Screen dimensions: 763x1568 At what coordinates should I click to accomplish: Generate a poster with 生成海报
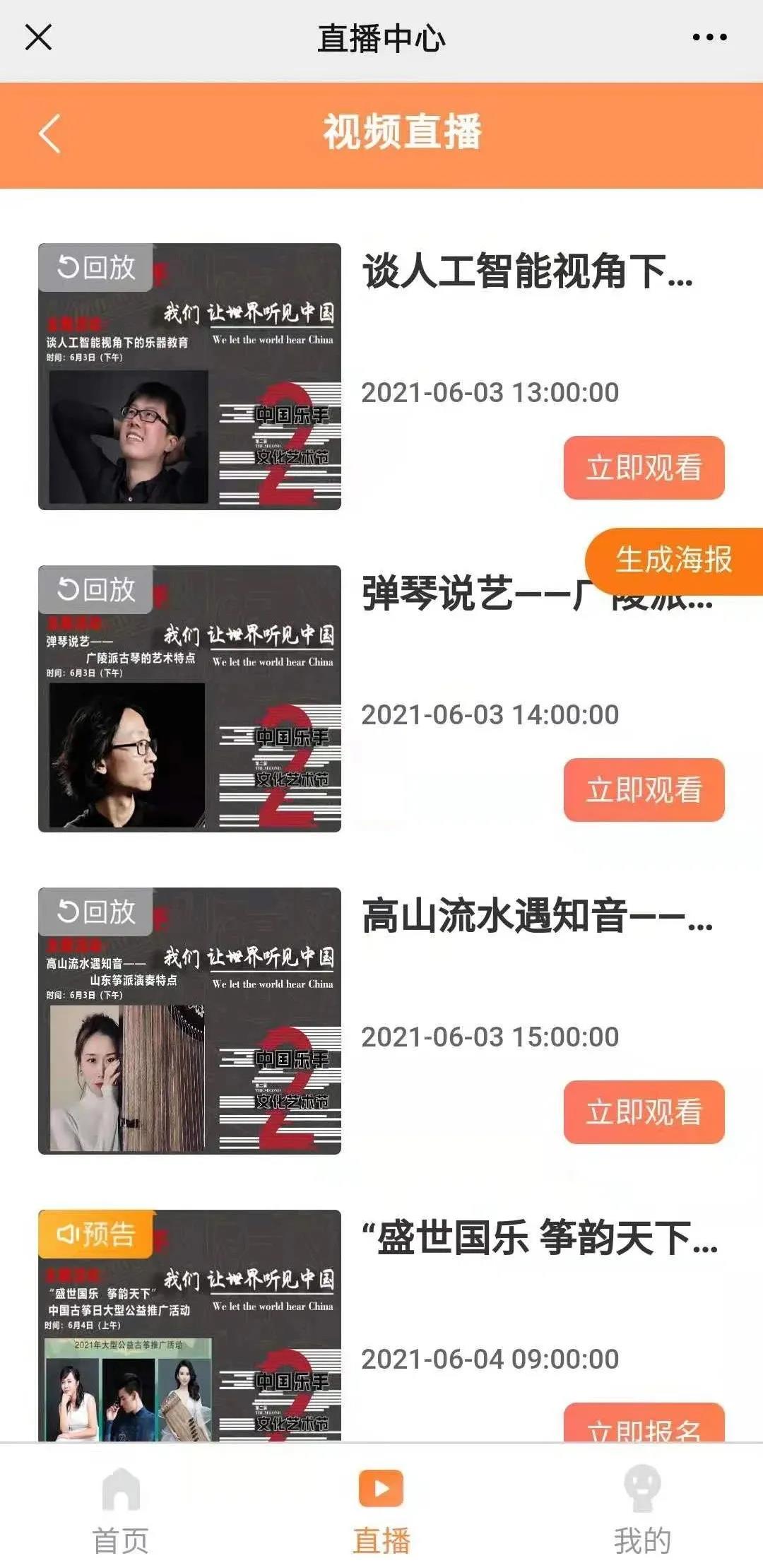click(674, 560)
